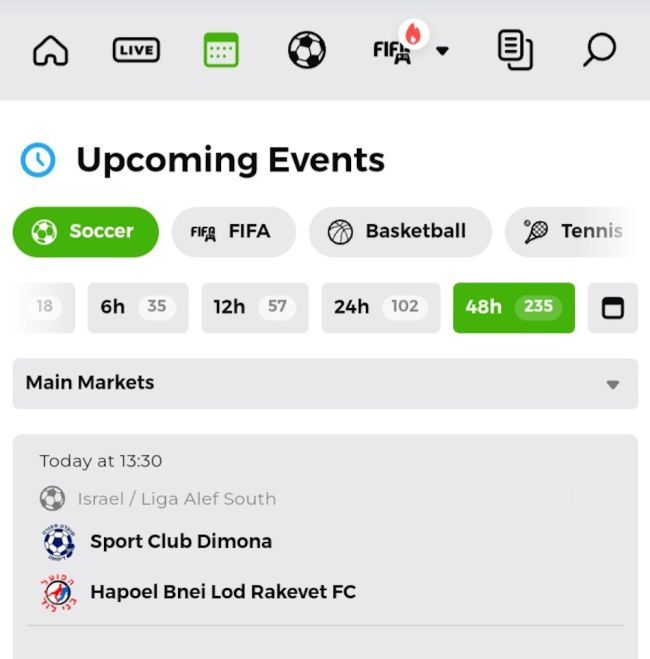Select the time filter showing 18
Viewport: 650px width, 659px height.
click(x=44, y=307)
